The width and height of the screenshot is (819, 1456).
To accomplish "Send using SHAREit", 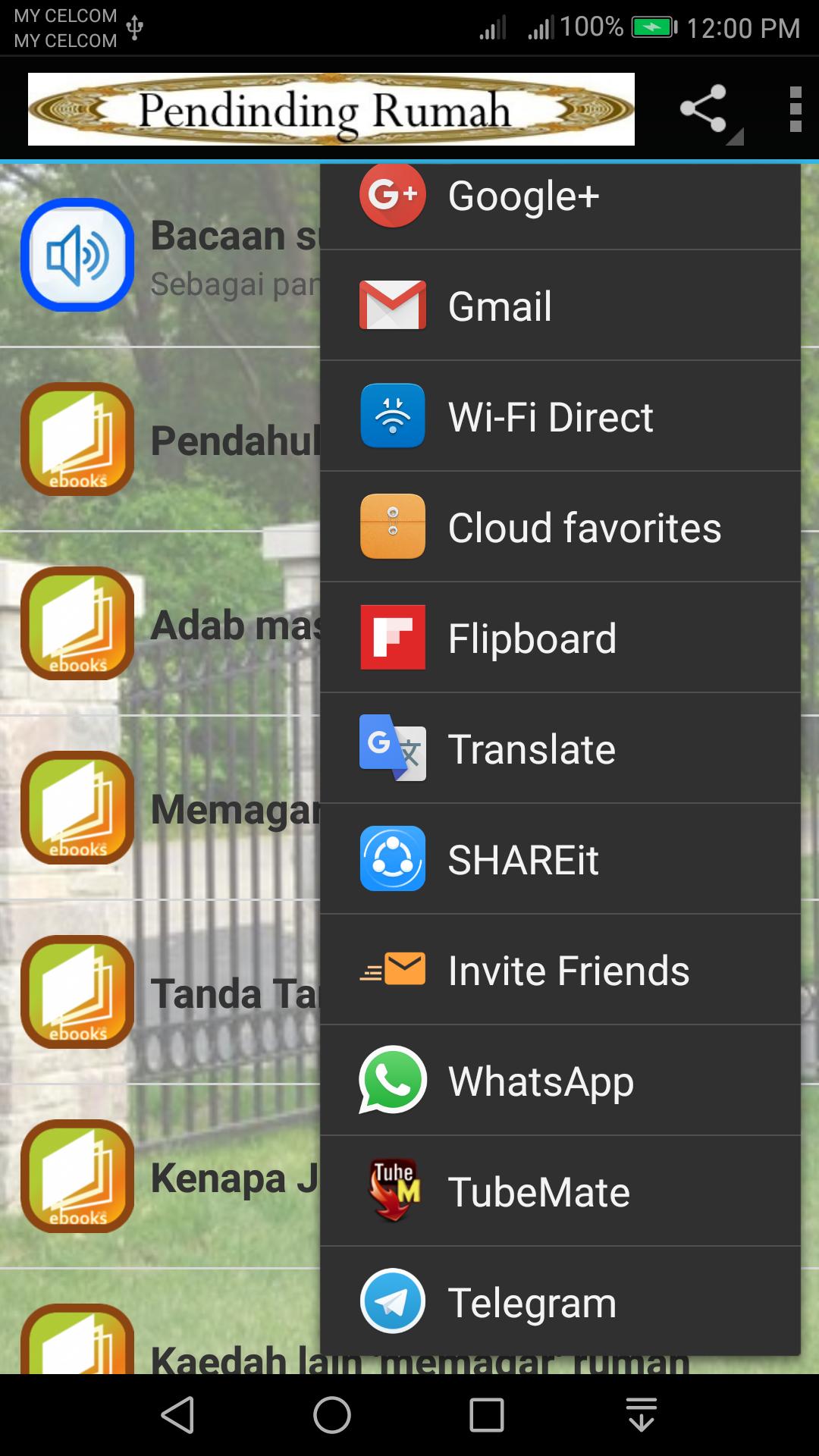I will pos(560,859).
